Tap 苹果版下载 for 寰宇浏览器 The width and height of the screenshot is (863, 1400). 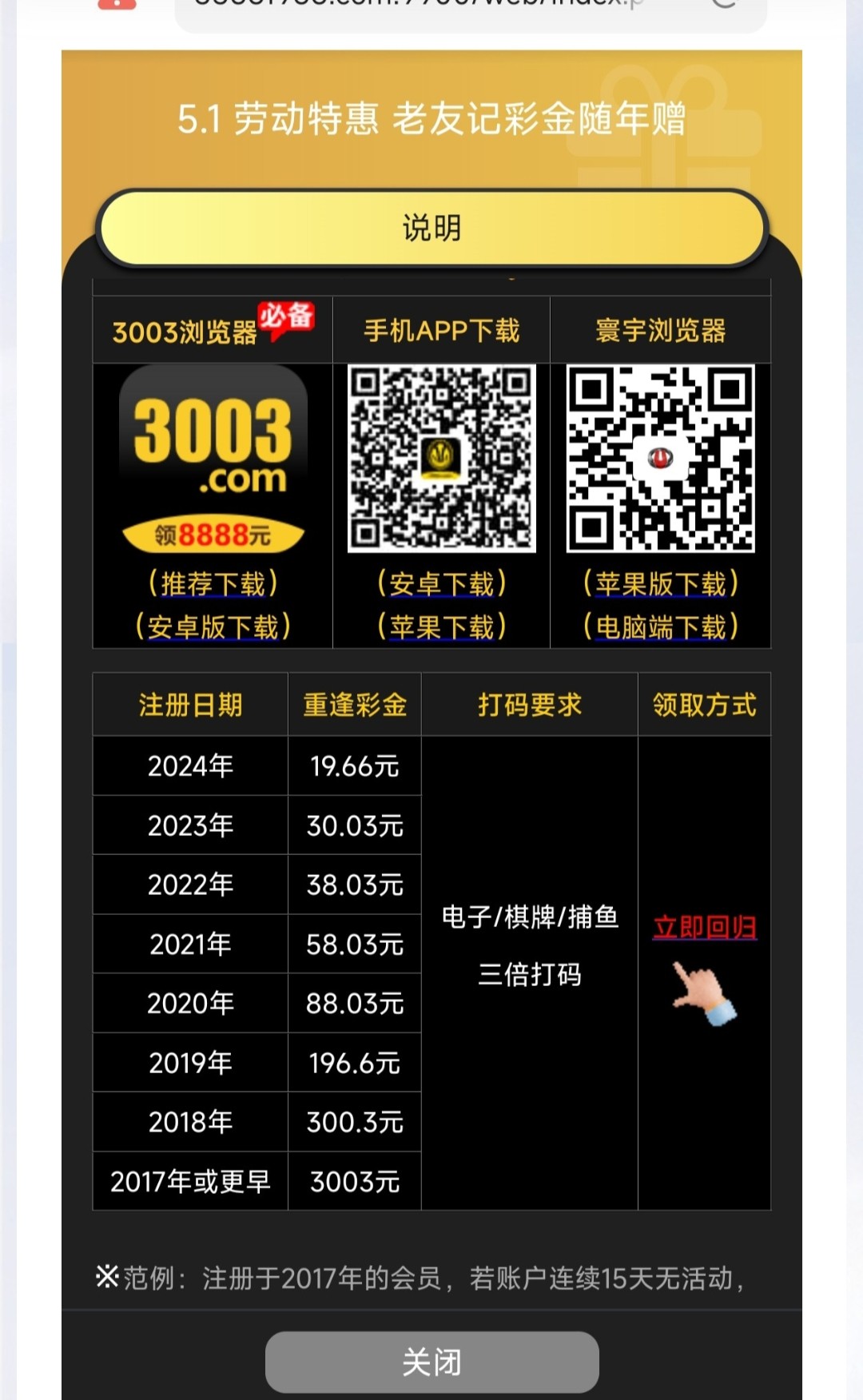660,584
